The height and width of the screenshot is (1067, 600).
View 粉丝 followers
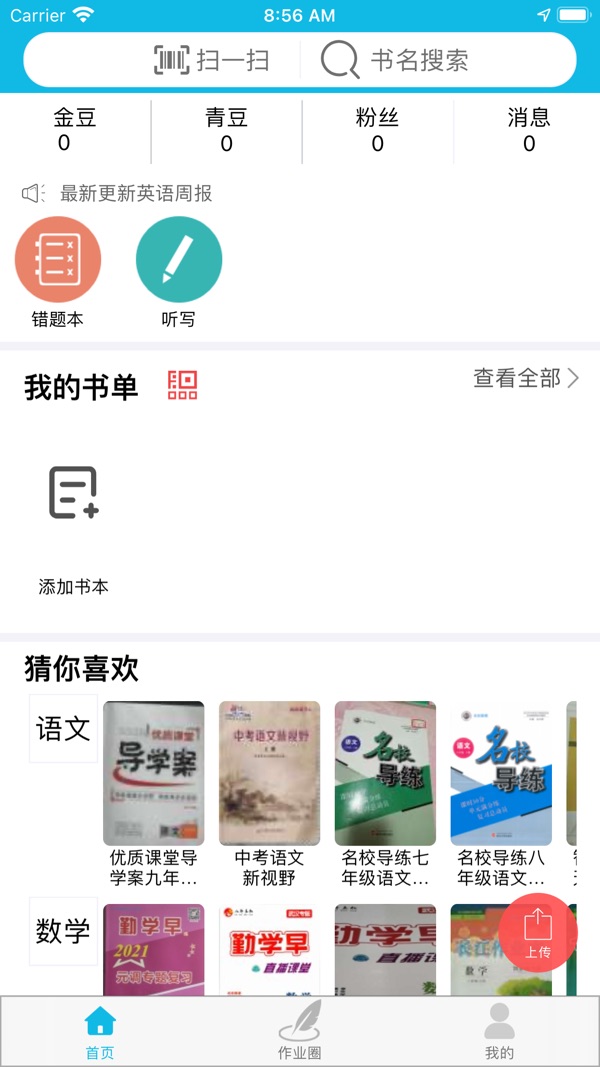pos(377,131)
